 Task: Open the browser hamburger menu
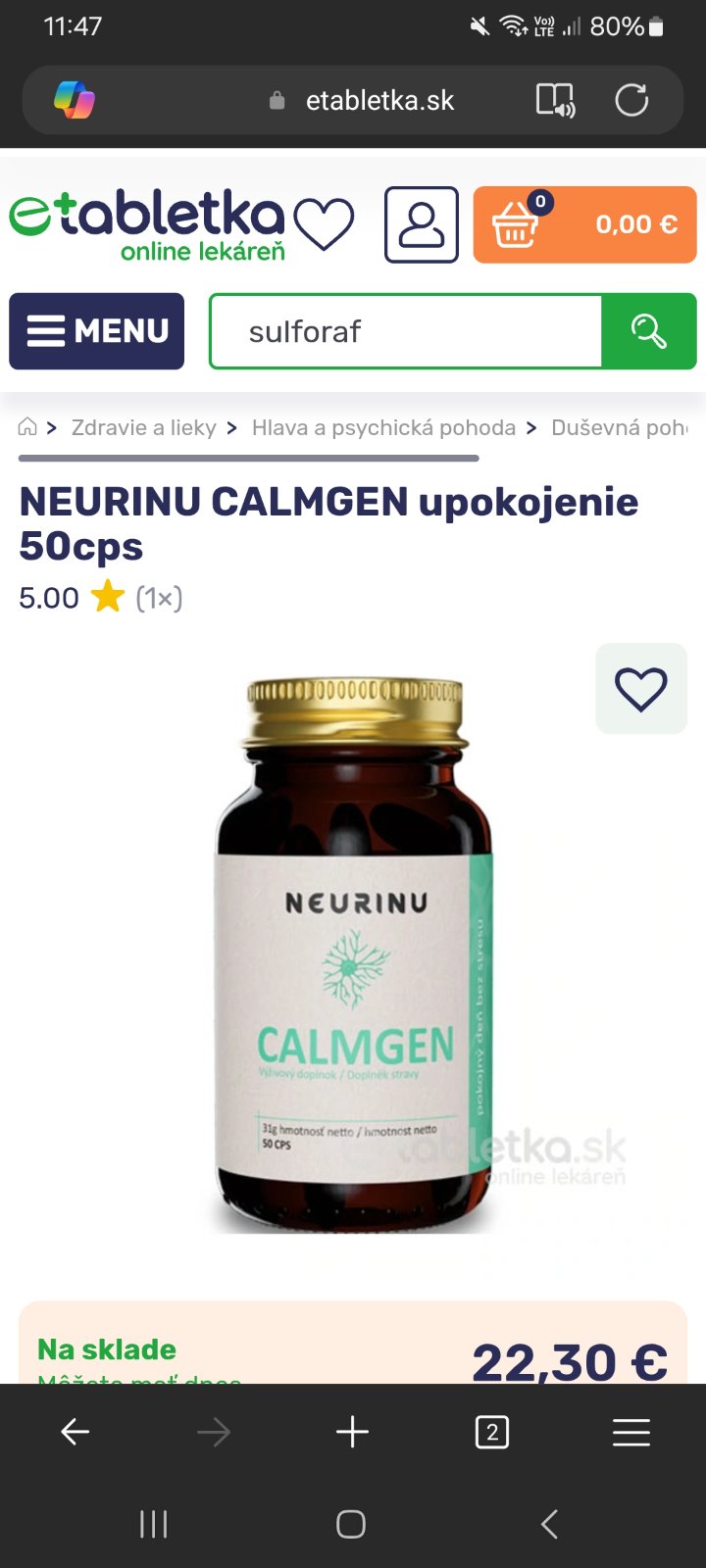click(x=630, y=1433)
